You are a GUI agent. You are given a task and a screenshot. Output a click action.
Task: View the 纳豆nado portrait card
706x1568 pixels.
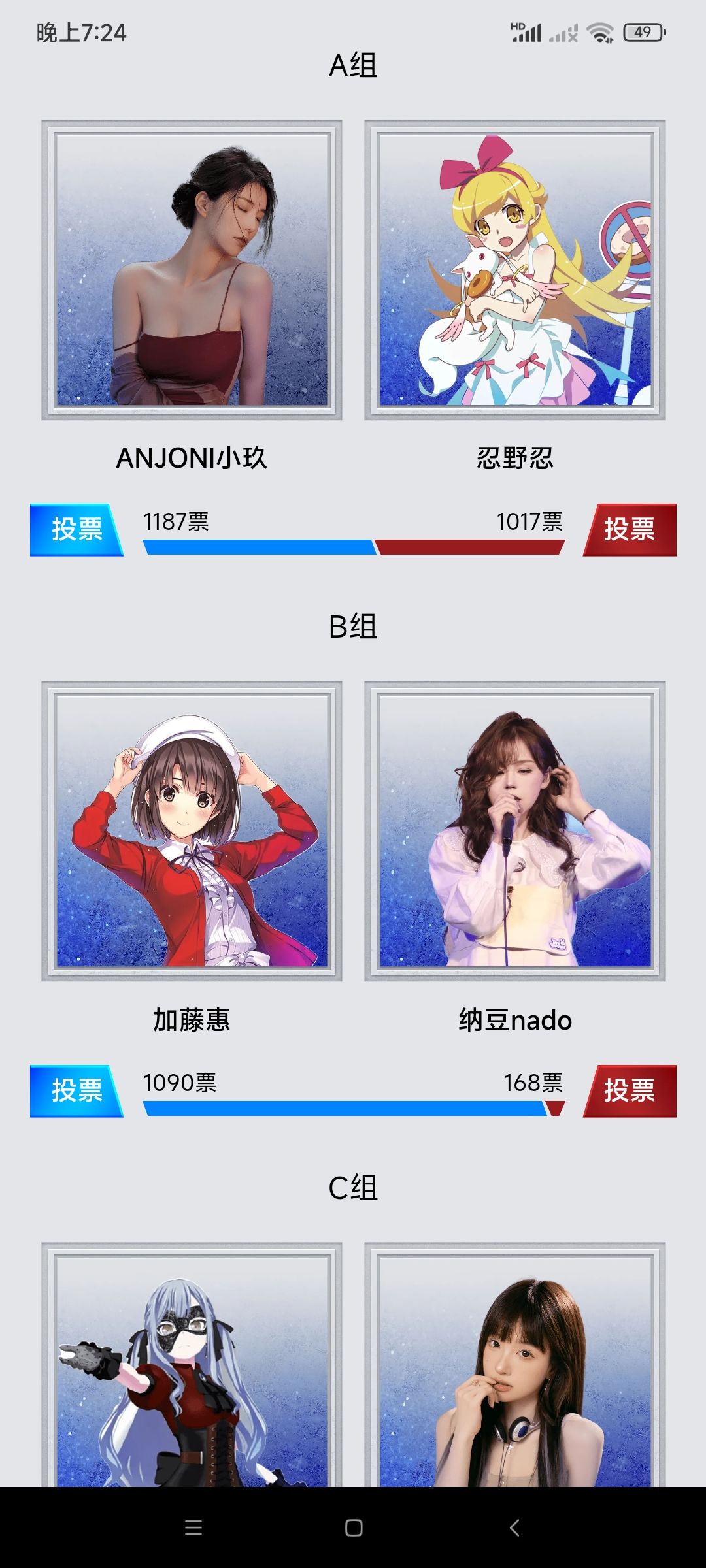pos(515,831)
